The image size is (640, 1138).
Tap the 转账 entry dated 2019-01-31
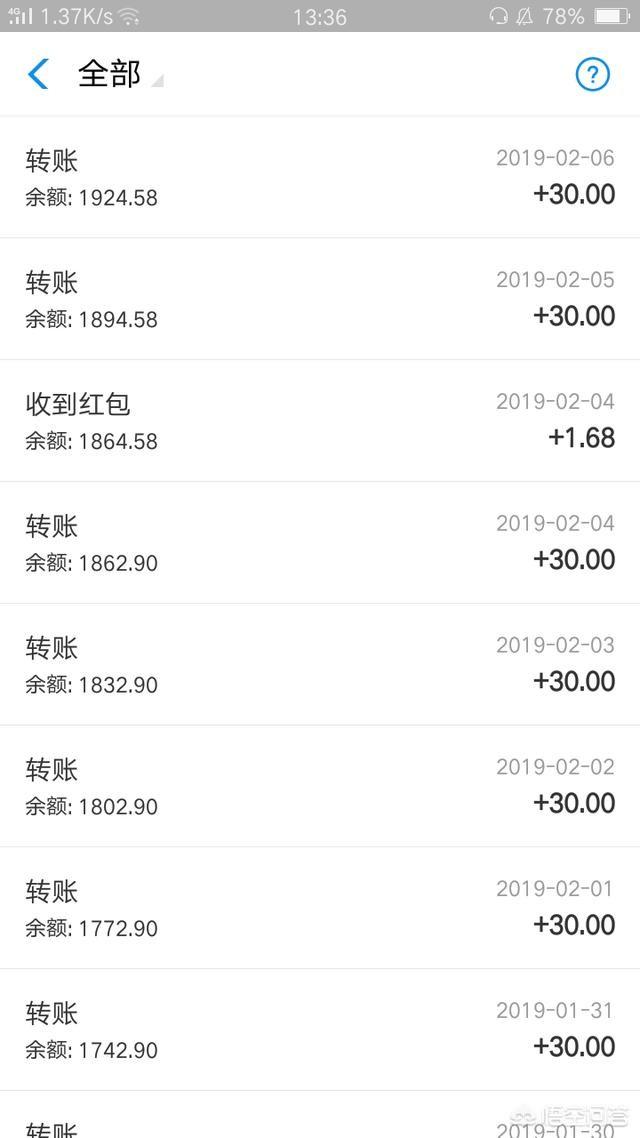(320, 1030)
